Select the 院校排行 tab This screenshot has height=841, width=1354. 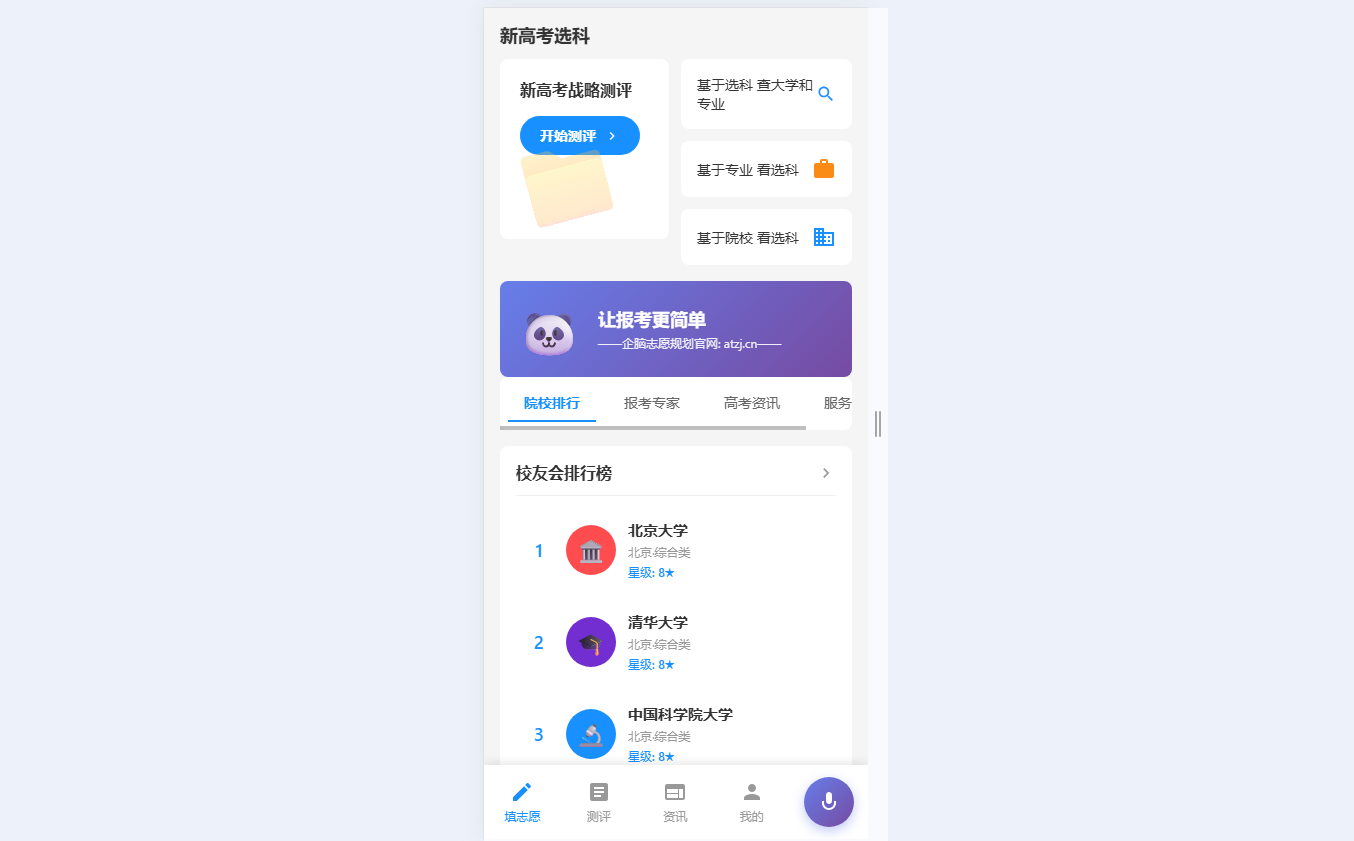pyautogui.click(x=552, y=403)
